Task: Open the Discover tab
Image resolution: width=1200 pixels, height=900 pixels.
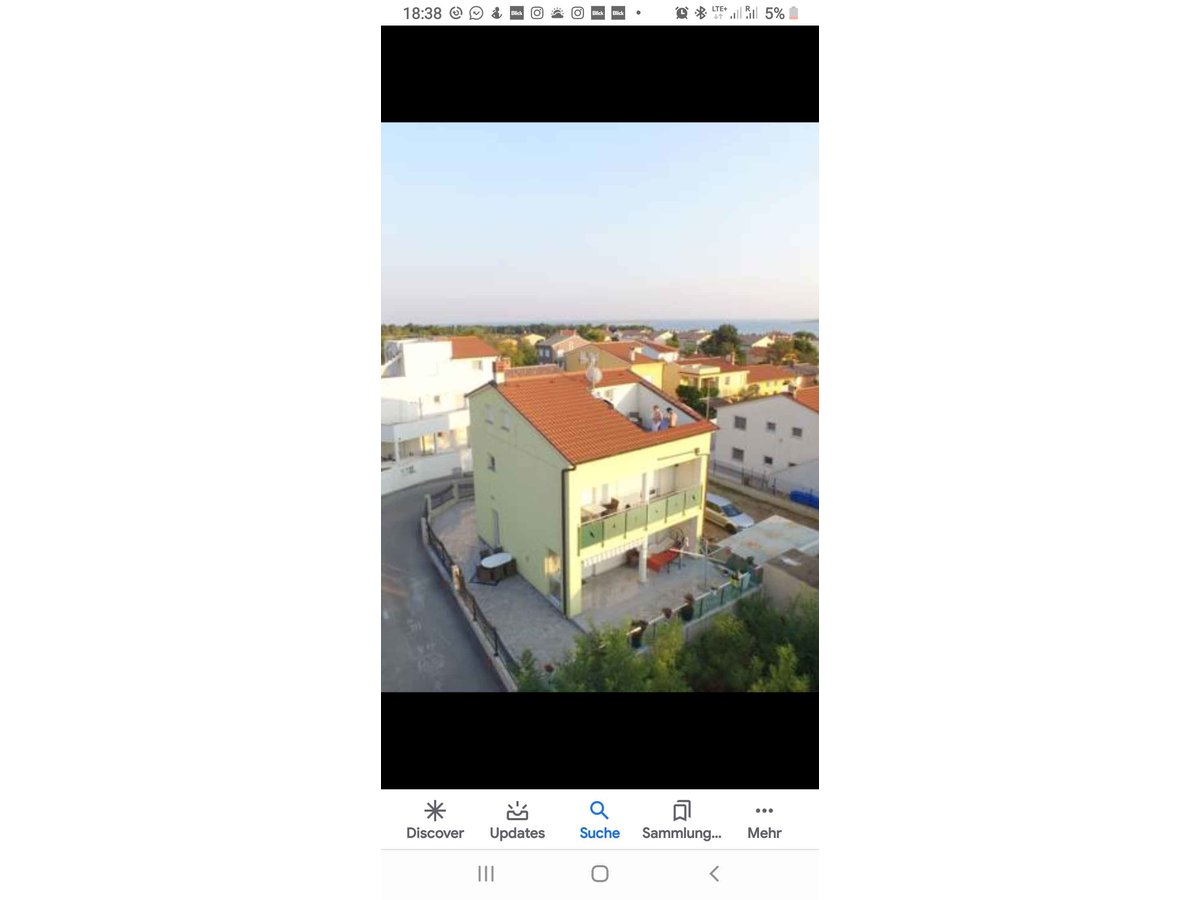Action: (435, 820)
